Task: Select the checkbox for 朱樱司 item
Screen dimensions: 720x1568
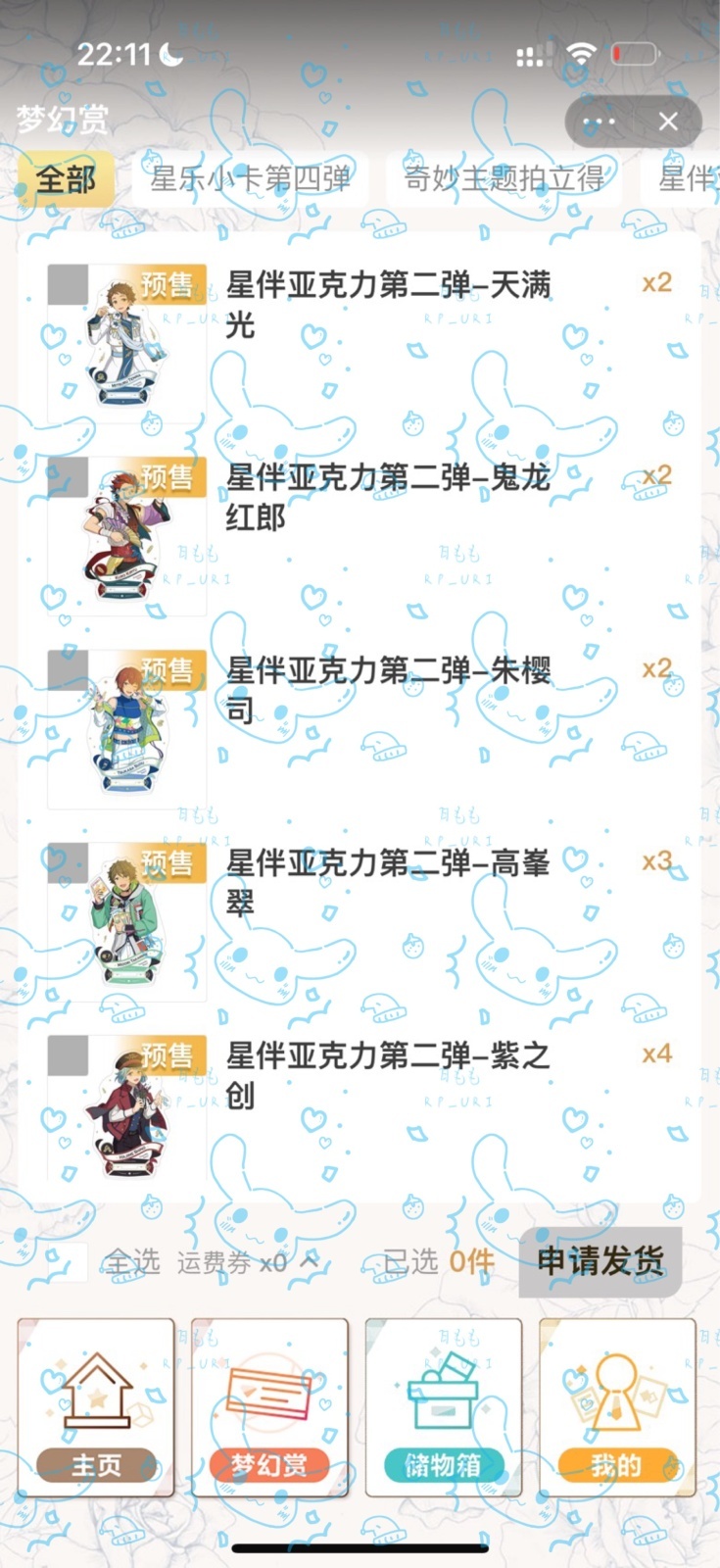Action: tap(68, 669)
